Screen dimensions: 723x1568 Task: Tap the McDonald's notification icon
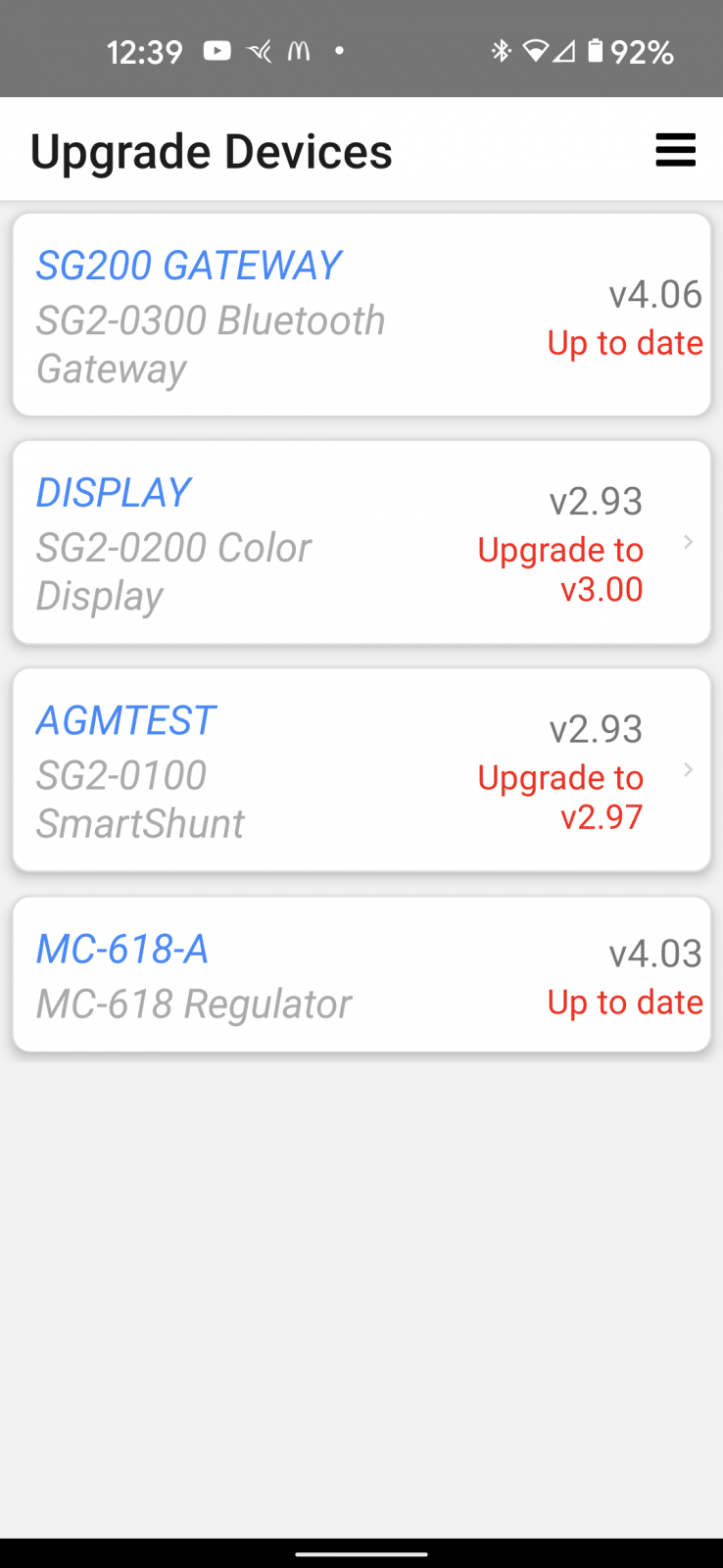(299, 51)
